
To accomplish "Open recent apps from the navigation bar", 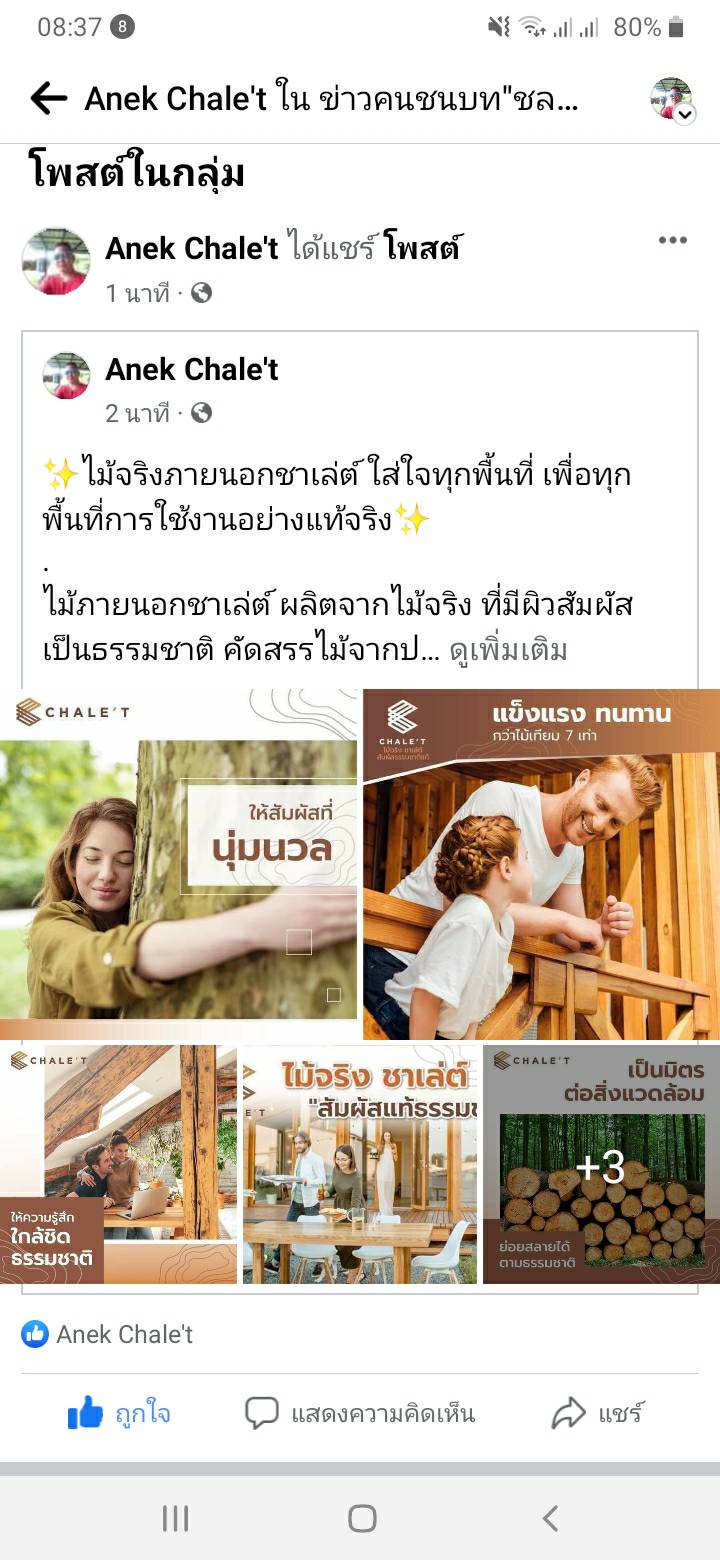I will click(175, 1519).
